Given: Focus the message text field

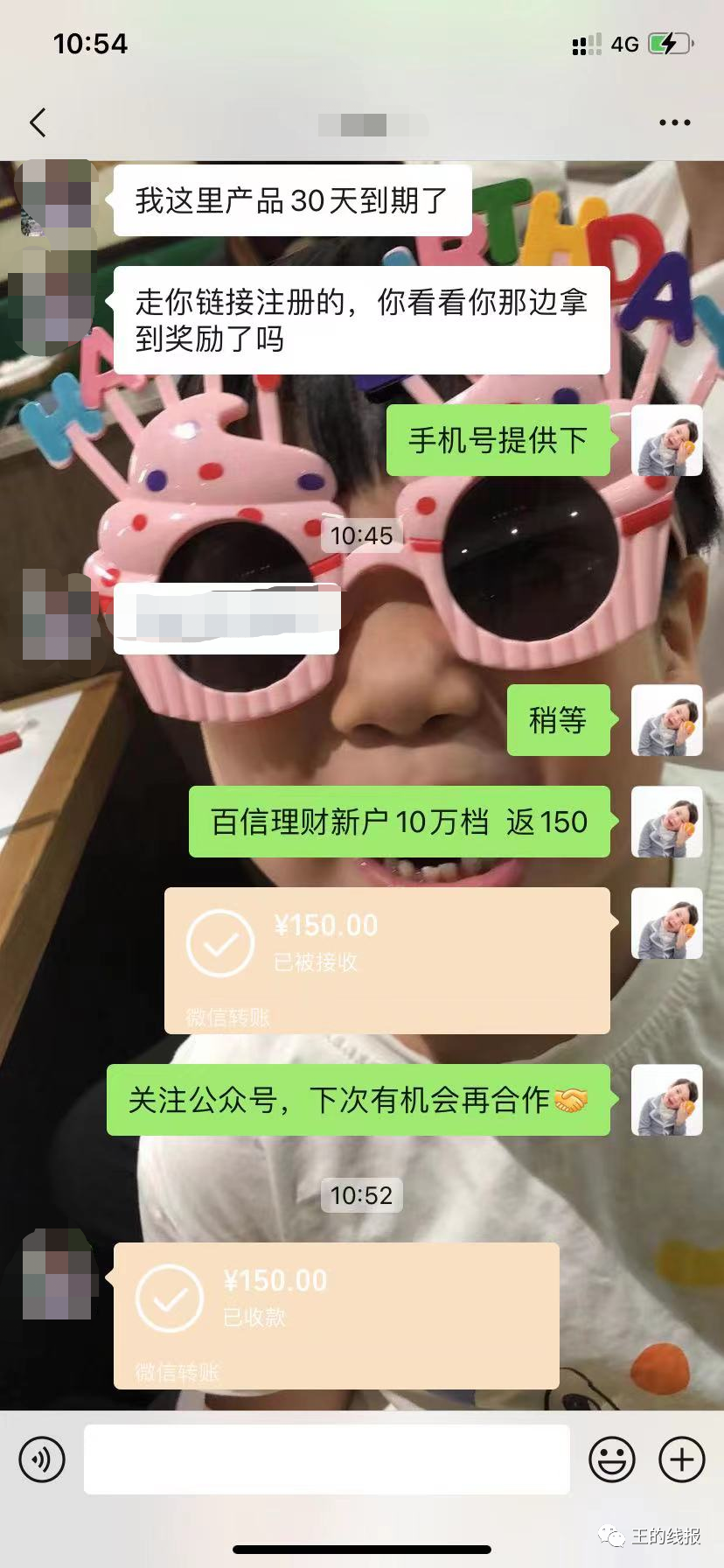Looking at the screenshot, I should pos(326,1459).
